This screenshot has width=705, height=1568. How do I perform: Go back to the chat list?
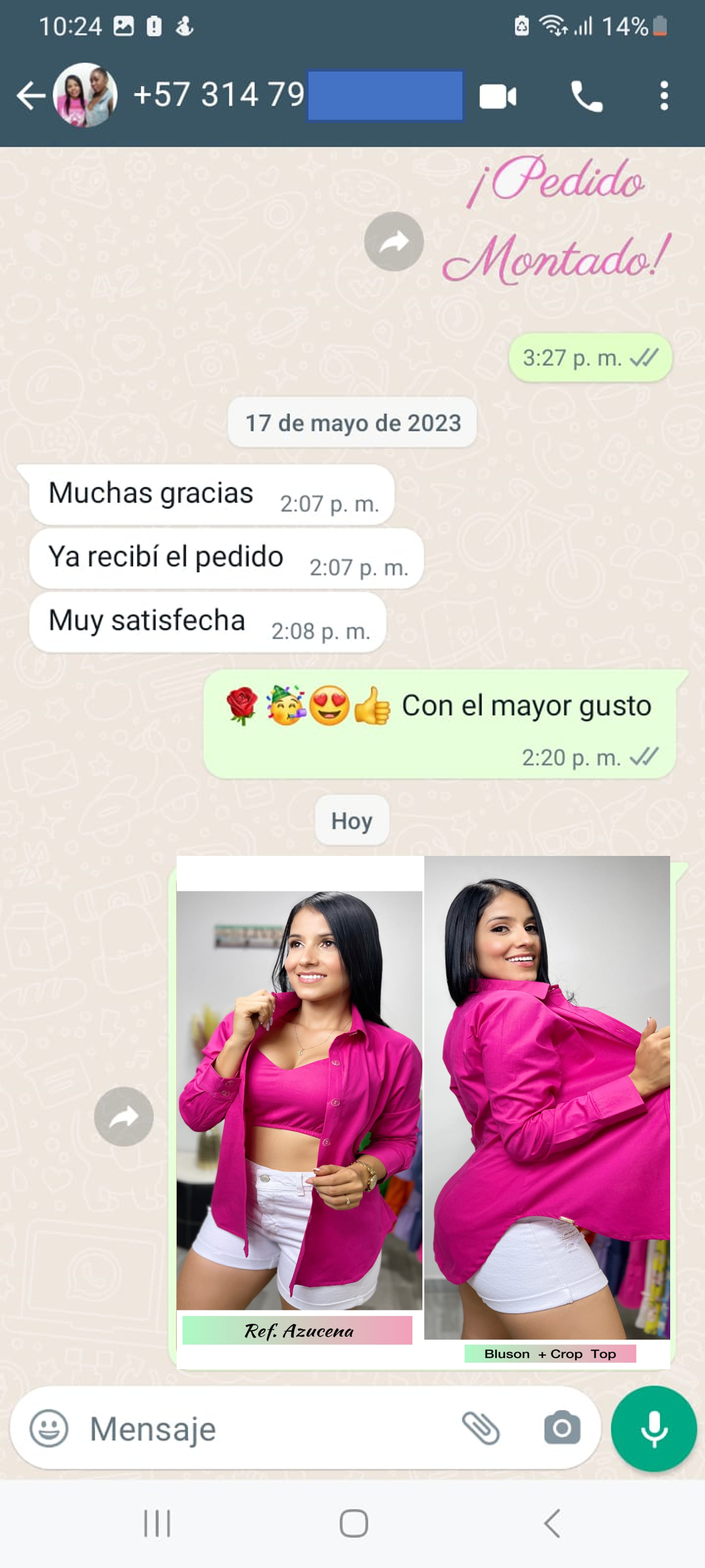coord(30,96)
